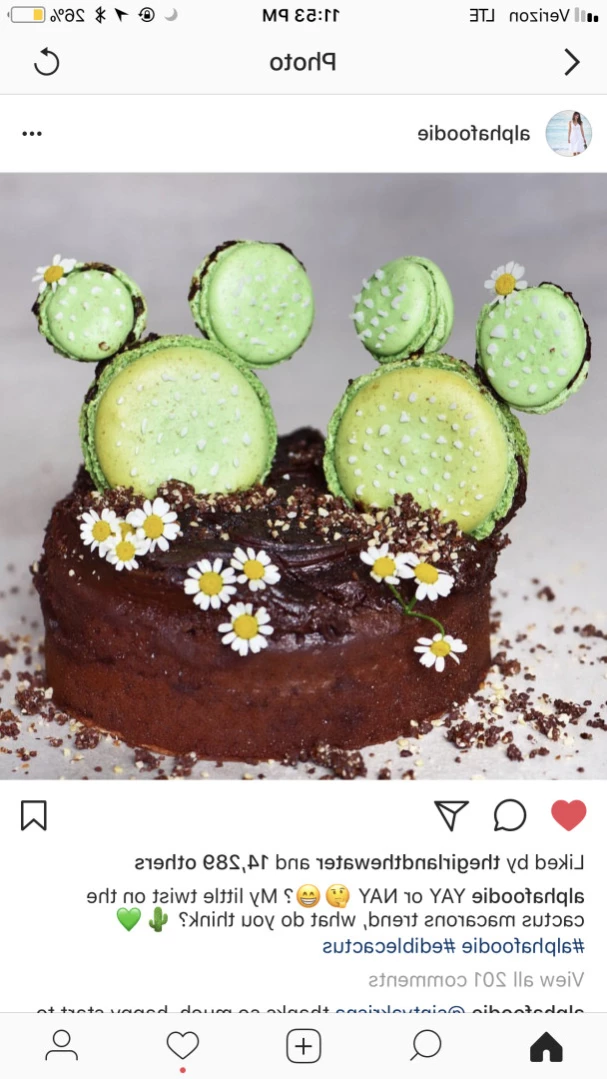Switch to the Profile tab
This screenshot has width=607, height=1079.
(61, 1046)
